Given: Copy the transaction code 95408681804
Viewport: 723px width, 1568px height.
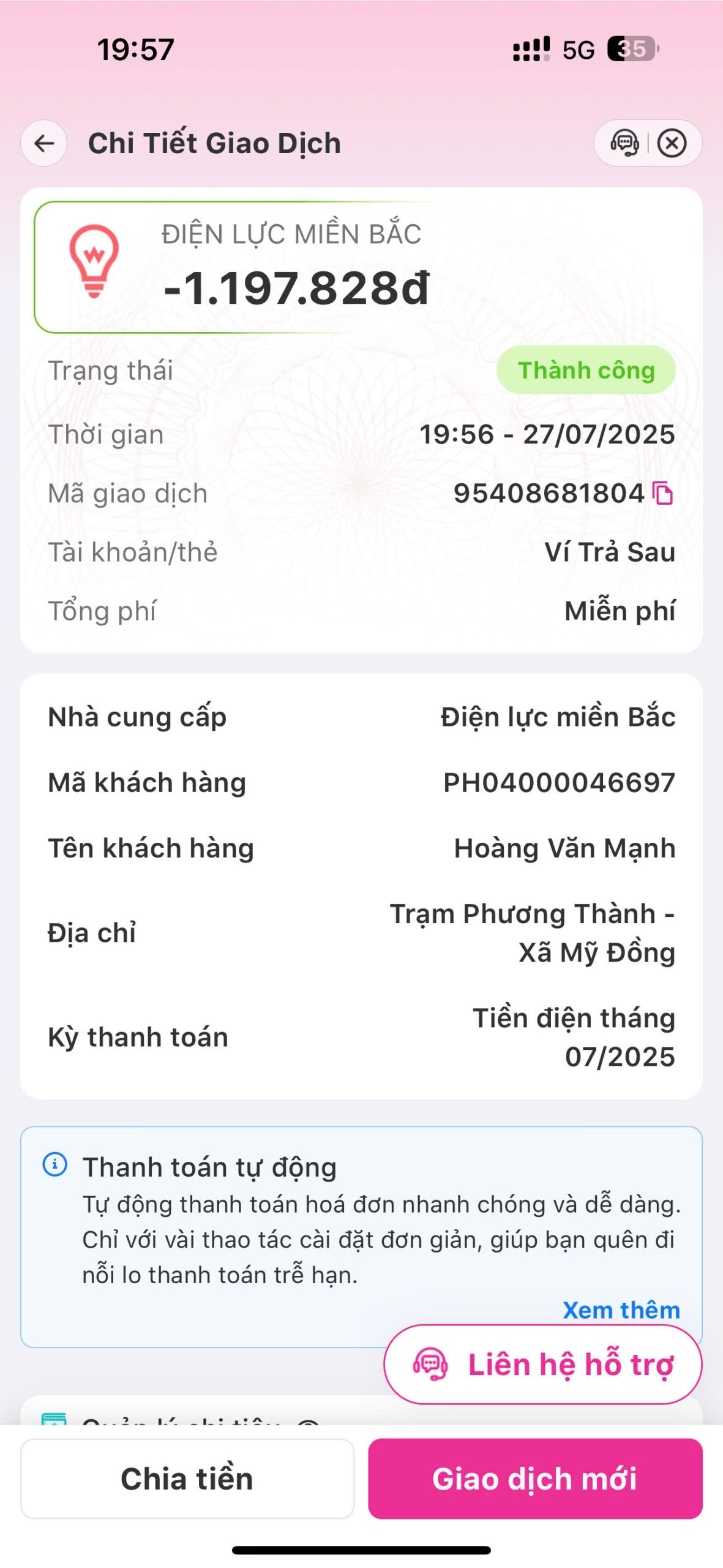Looking at the screenshot, I should tap(663, 493).
